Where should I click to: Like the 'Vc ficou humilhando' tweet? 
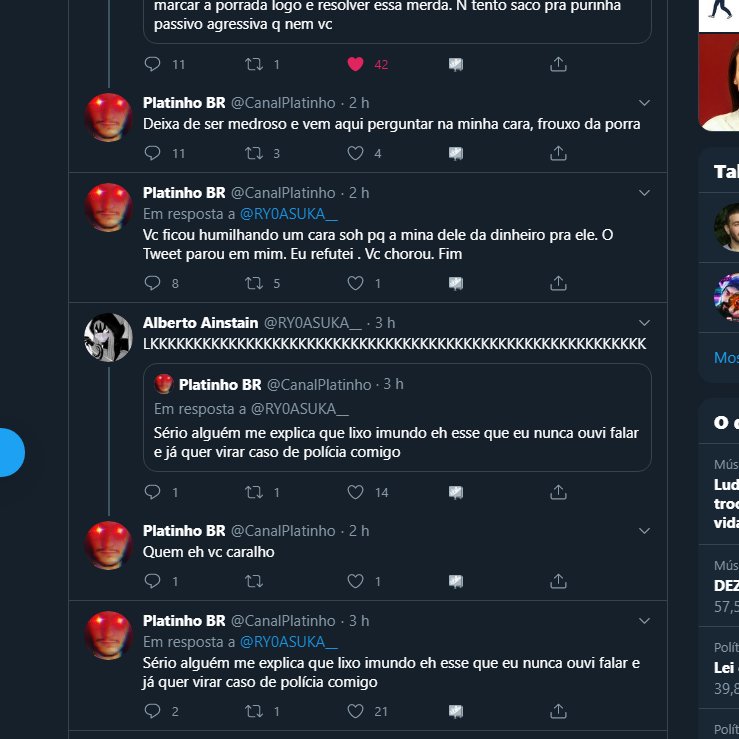(354, 283)
